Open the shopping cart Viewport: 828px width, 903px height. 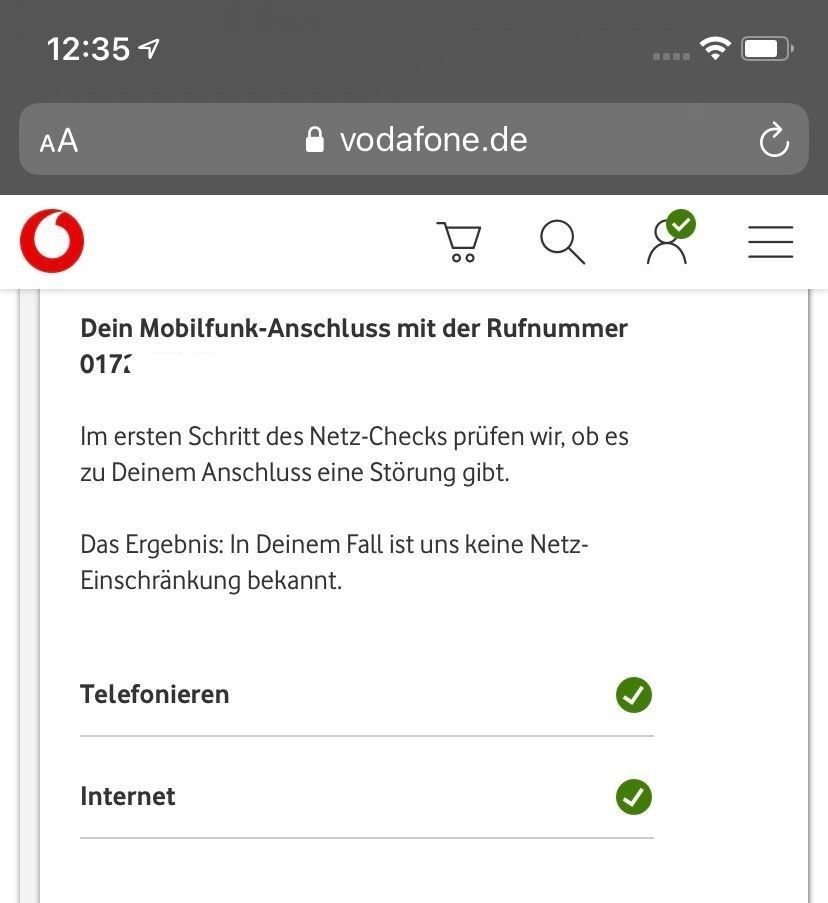click(459, 242)
